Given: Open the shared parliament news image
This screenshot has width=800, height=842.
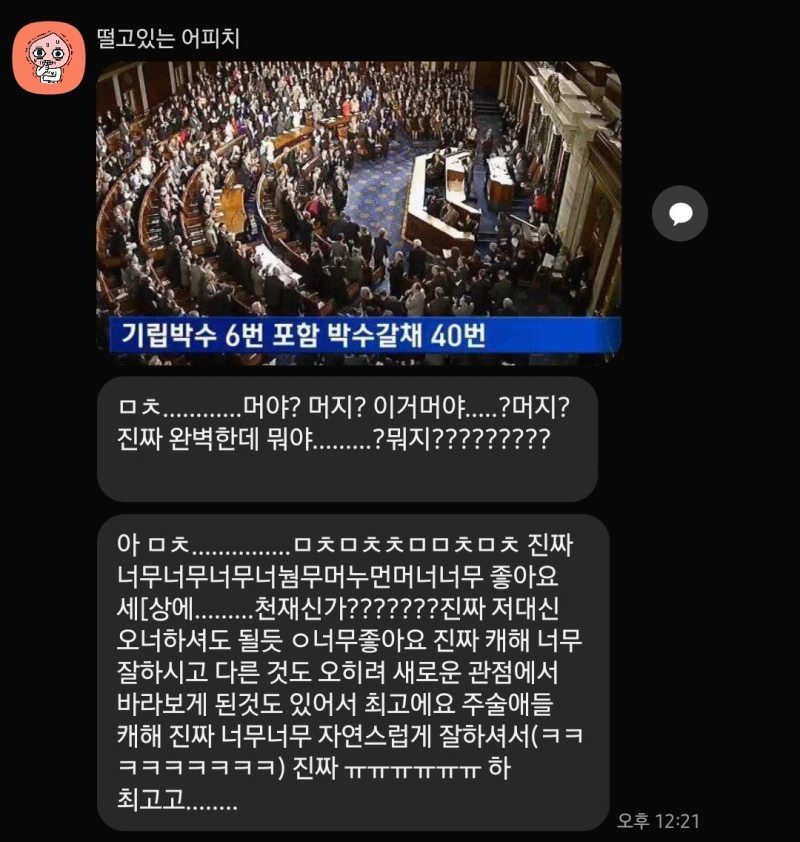Looking at the screenshot, I should tap(358, 210).
